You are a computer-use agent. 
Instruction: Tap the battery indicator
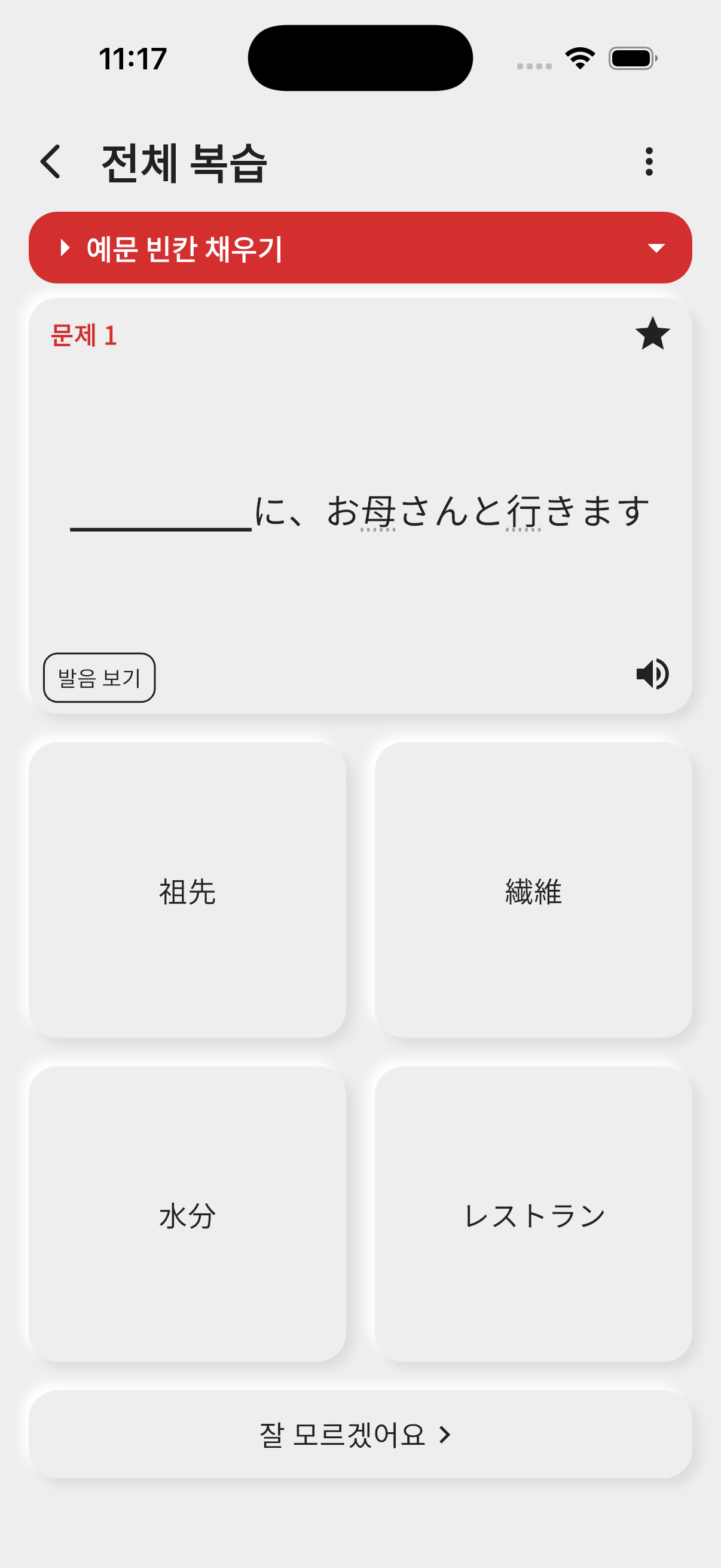coord(631,57)
